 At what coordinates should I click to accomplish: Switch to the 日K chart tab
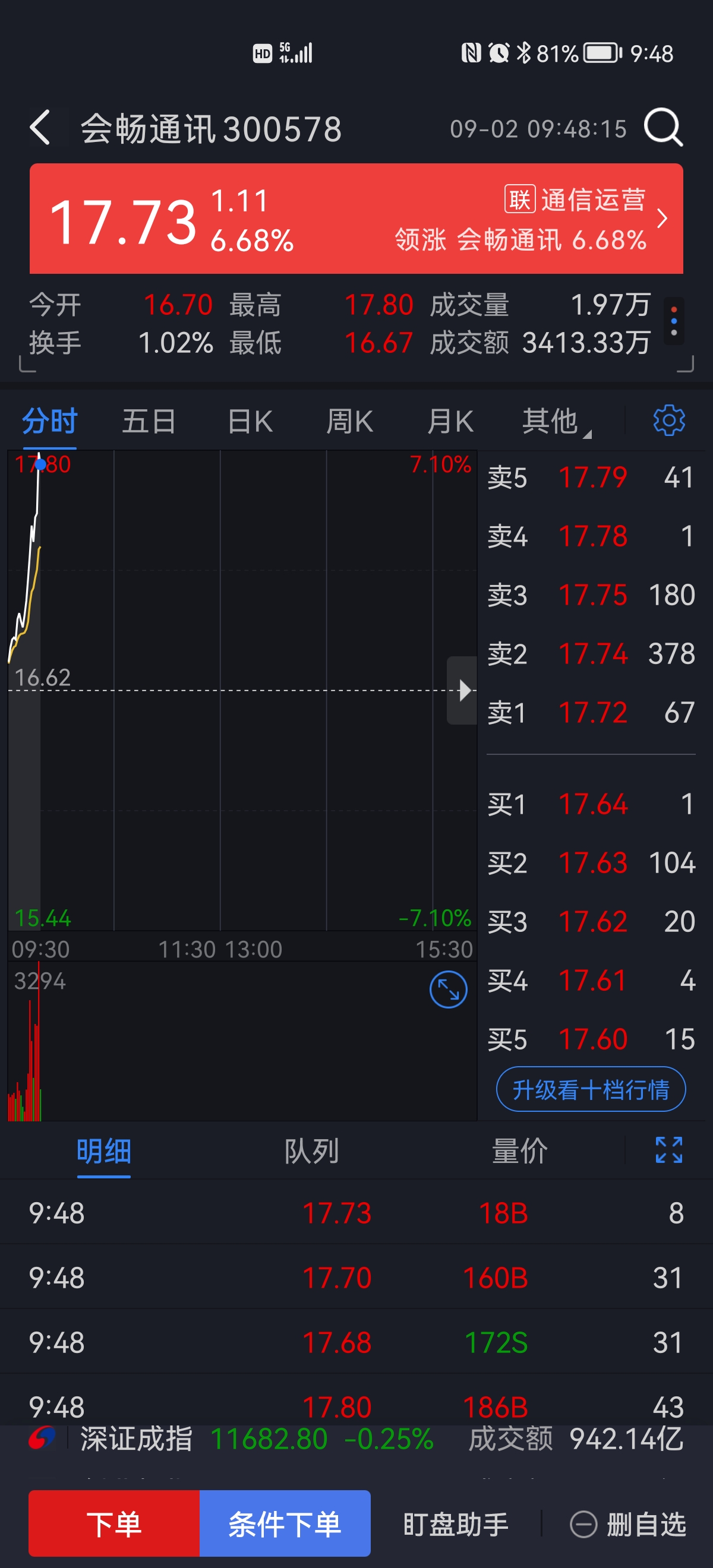point(250,421)
